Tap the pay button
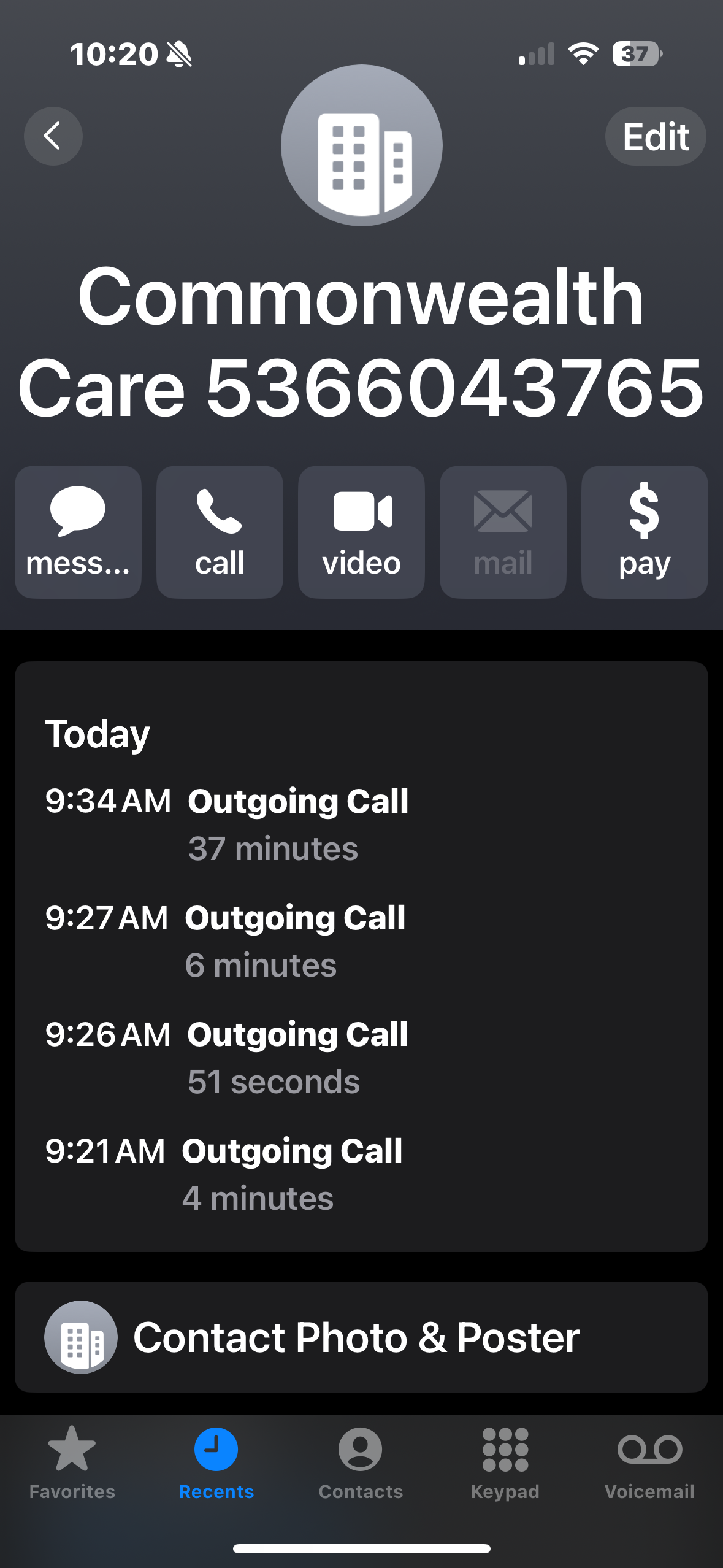Screen dimensions: 723x1568 pos(645,532)
